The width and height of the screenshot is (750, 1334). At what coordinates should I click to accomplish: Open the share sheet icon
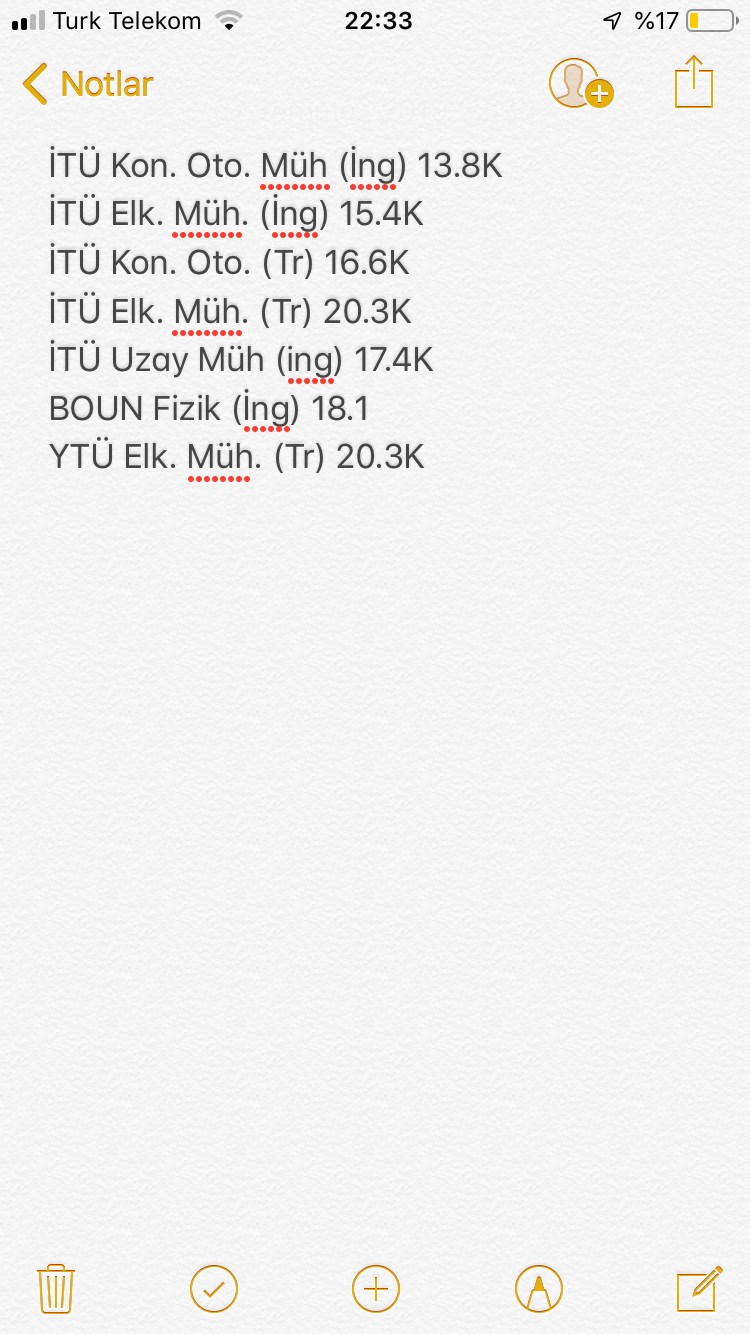point(694,82)
